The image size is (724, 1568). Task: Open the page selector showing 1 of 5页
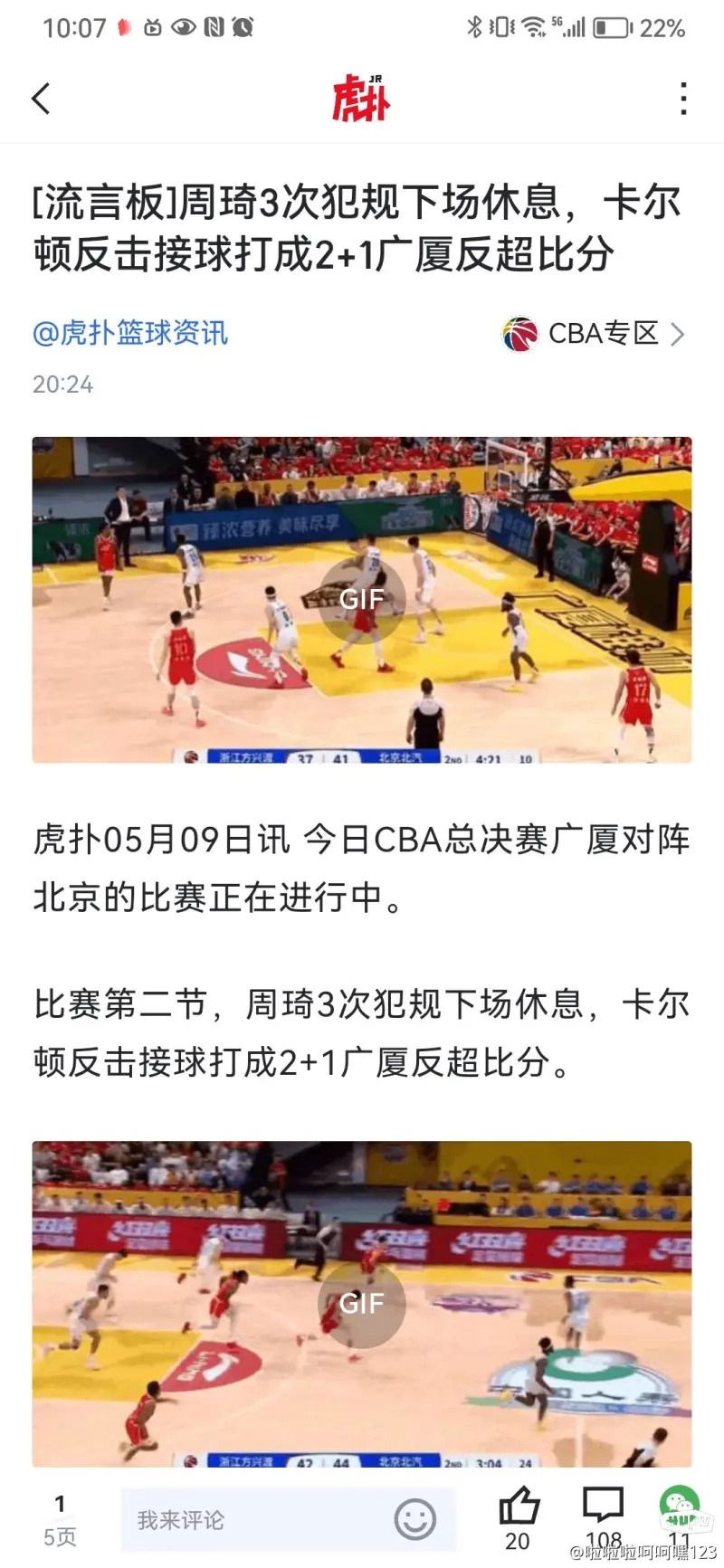pos(60,1520)
